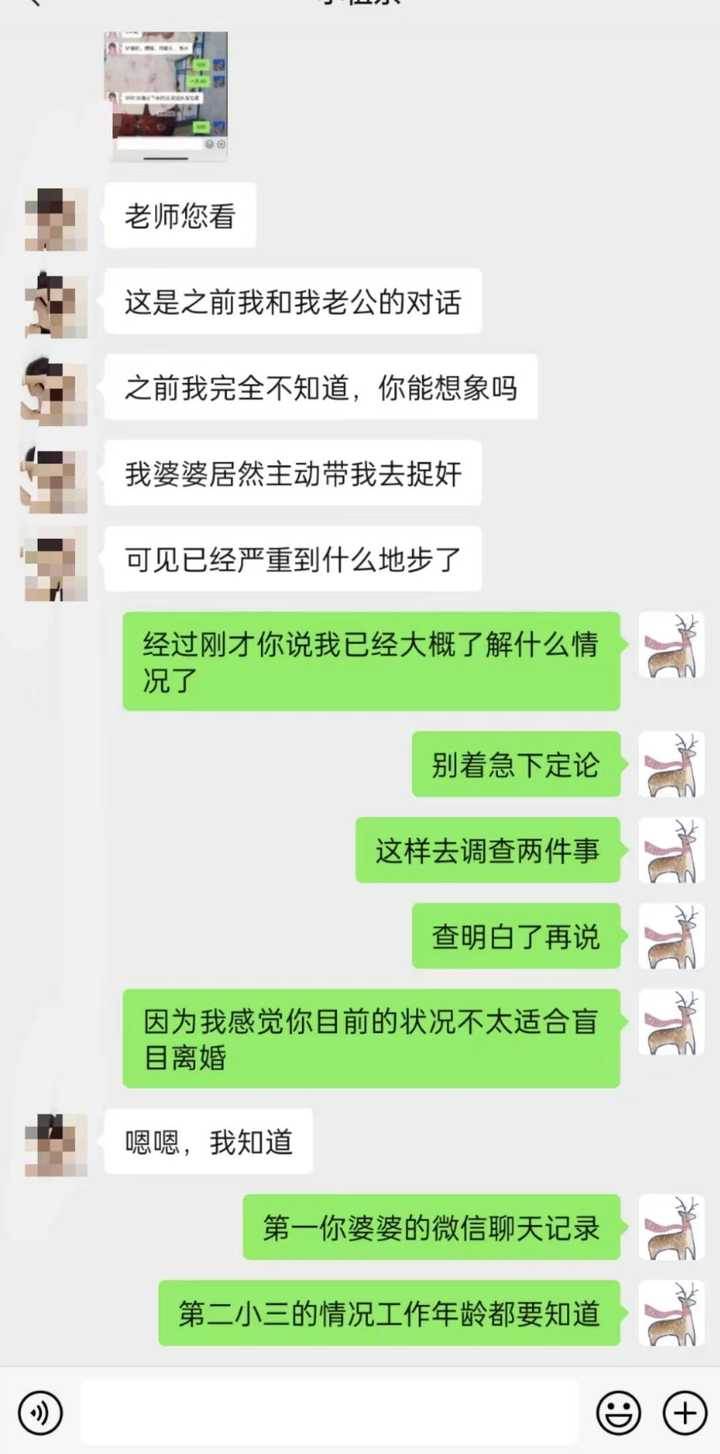Open the emoji picker
Image resolution: width=720 pixels, height=1454 pixels.
click(618, 1412)
